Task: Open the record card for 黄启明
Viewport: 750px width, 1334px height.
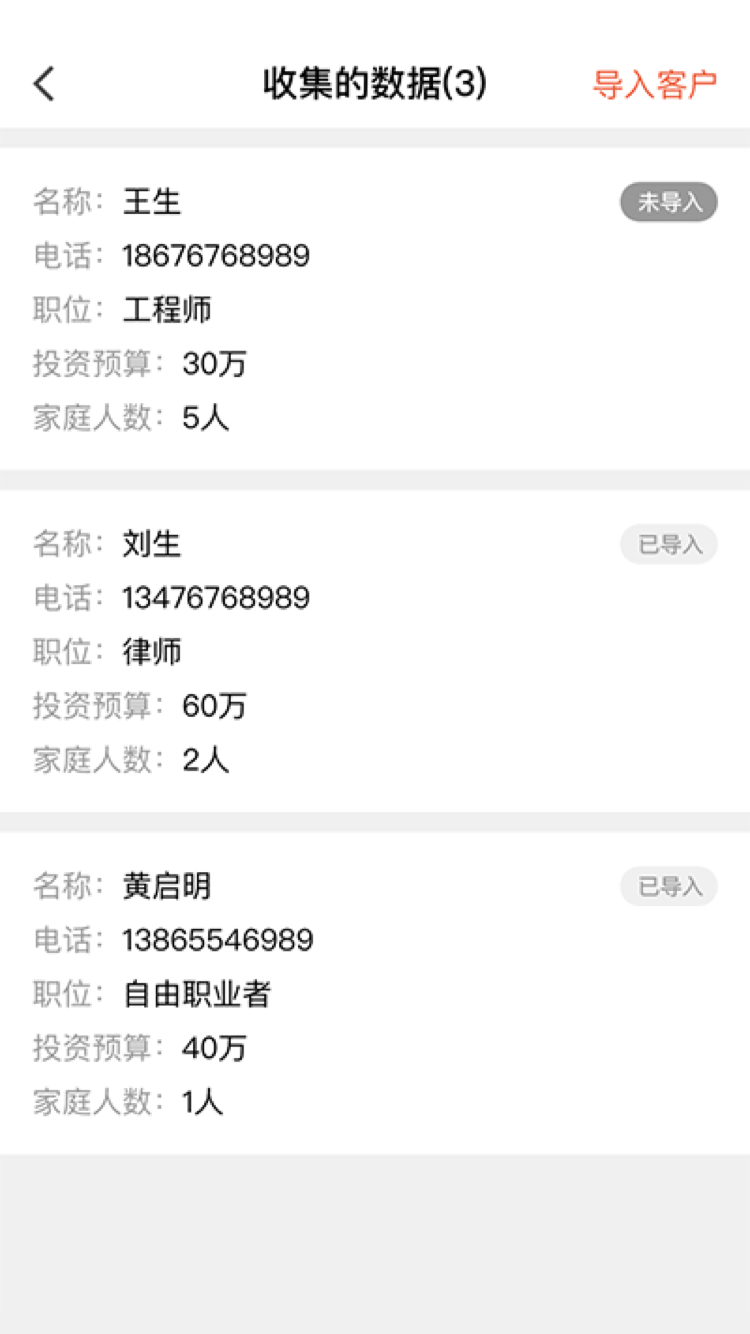Action: 374,993
